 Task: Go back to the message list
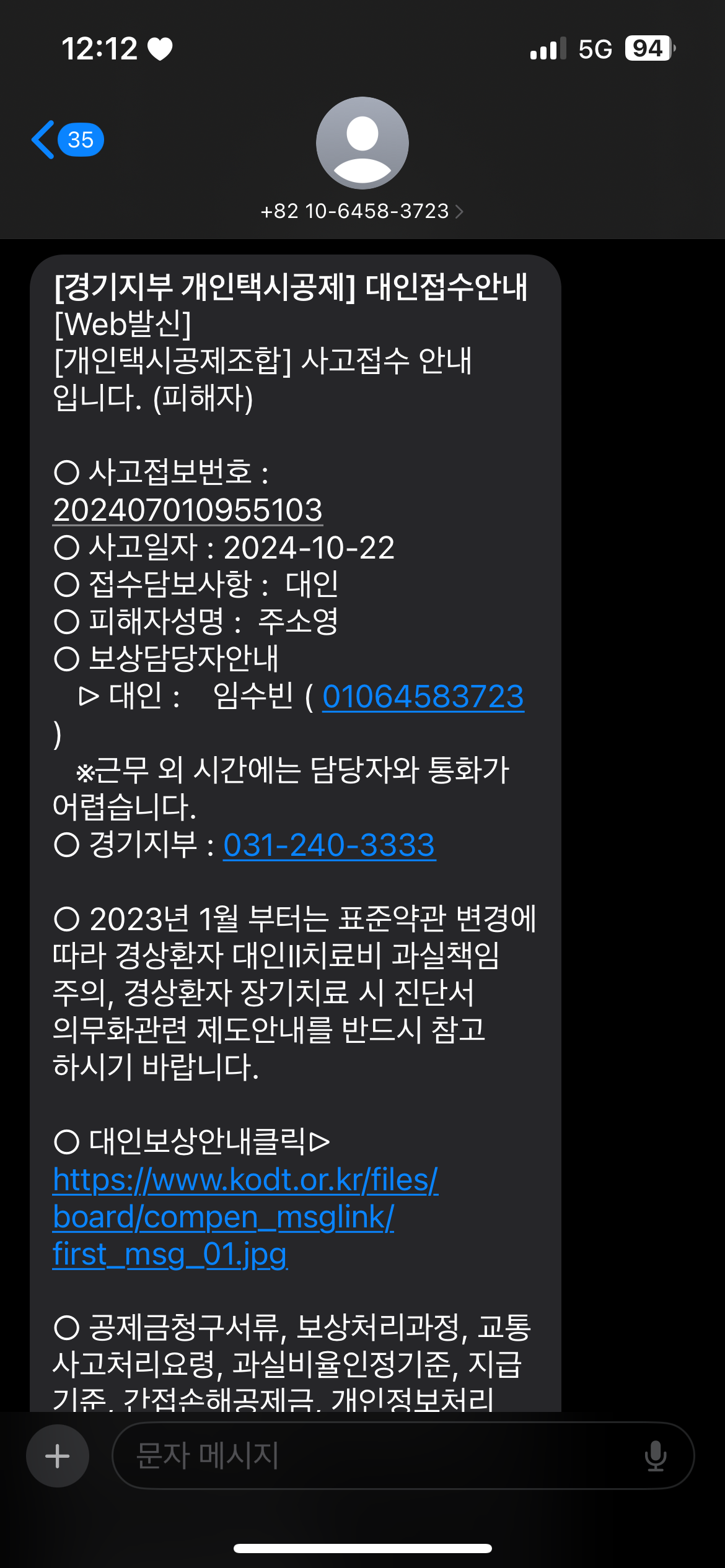point(67,140)
